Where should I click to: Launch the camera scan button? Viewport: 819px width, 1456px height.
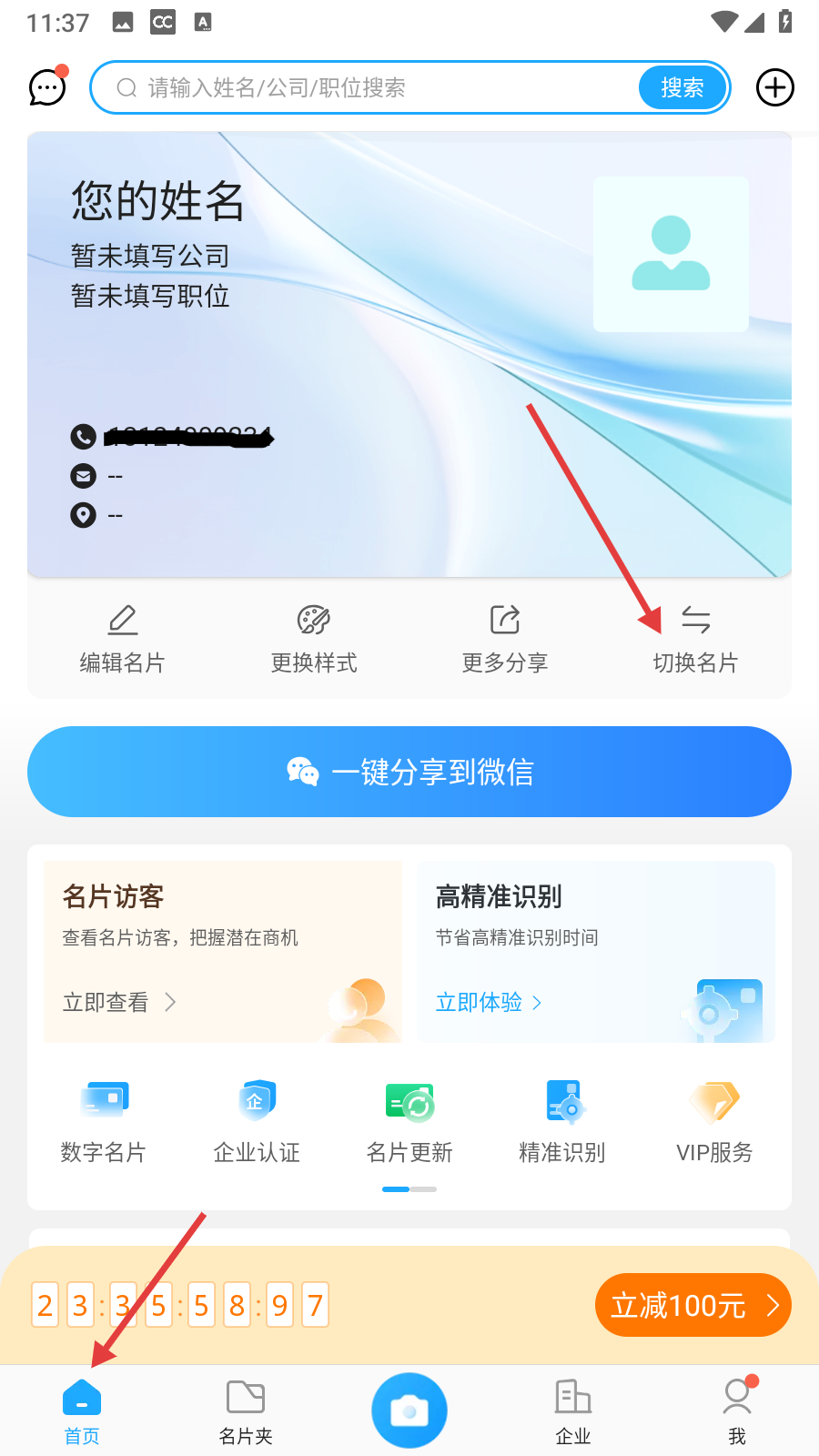pyautogui.click(x=409, y=1410)
